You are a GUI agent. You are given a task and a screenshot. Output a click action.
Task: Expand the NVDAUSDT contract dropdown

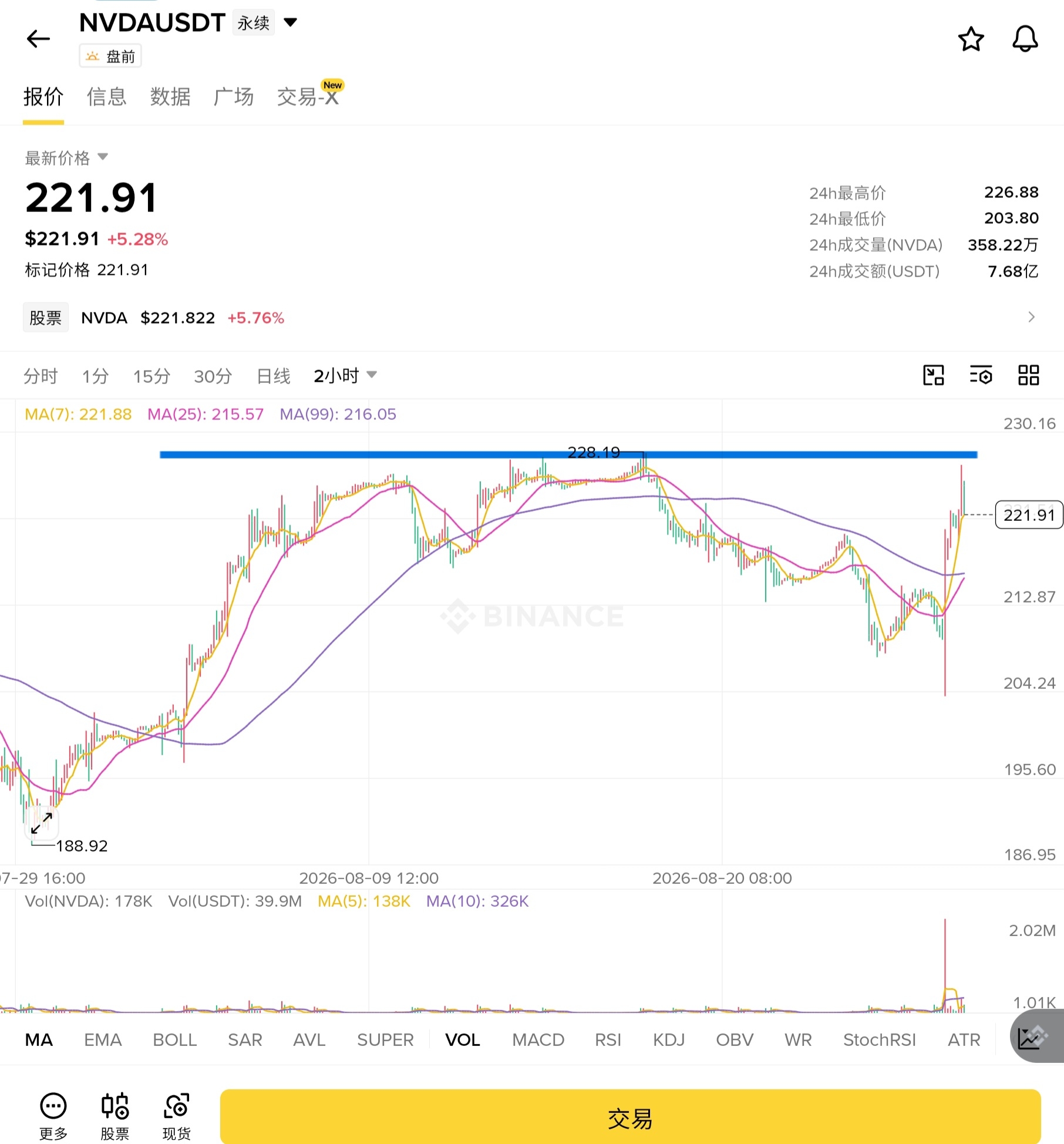coord(290,23)
